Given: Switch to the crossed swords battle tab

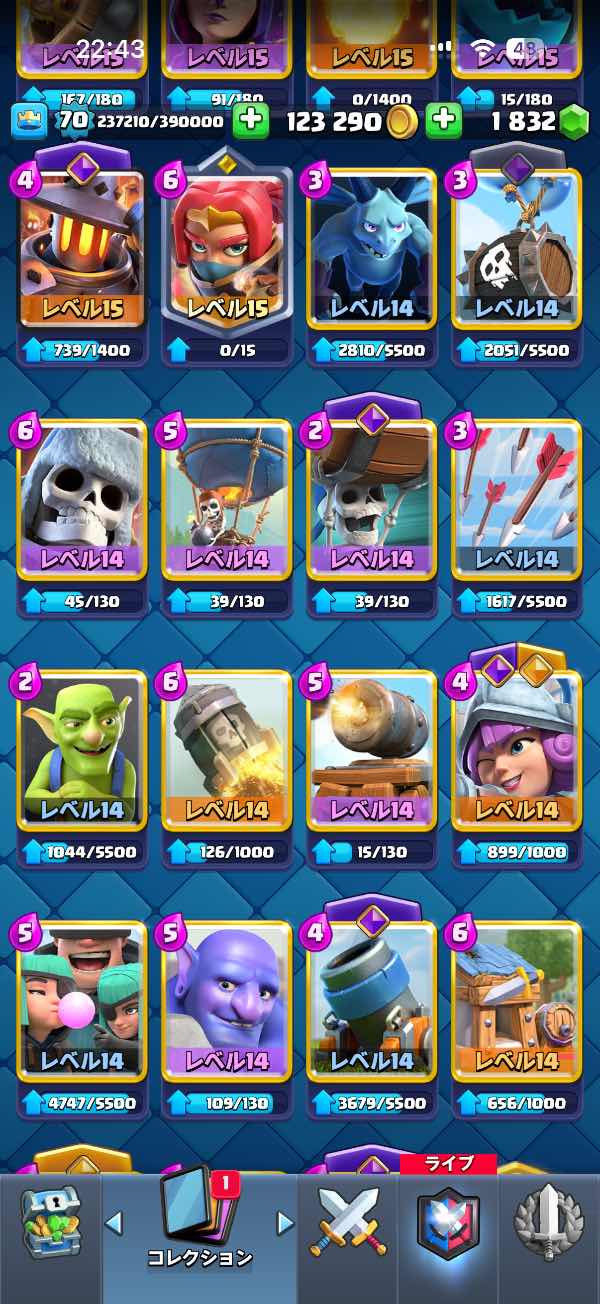Looking at the screenshot, I should coord(345,1221).
